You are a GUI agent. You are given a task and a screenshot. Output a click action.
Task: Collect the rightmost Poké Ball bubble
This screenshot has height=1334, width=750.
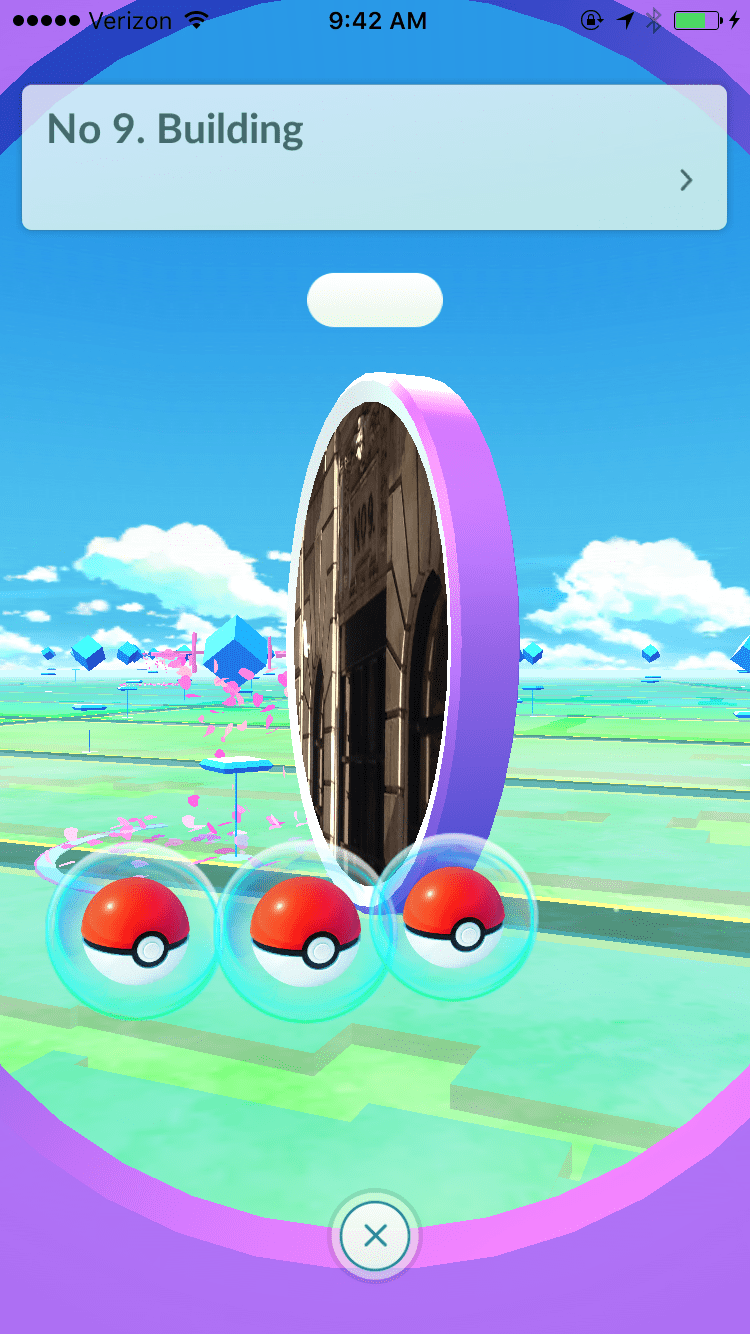[453, 917]
